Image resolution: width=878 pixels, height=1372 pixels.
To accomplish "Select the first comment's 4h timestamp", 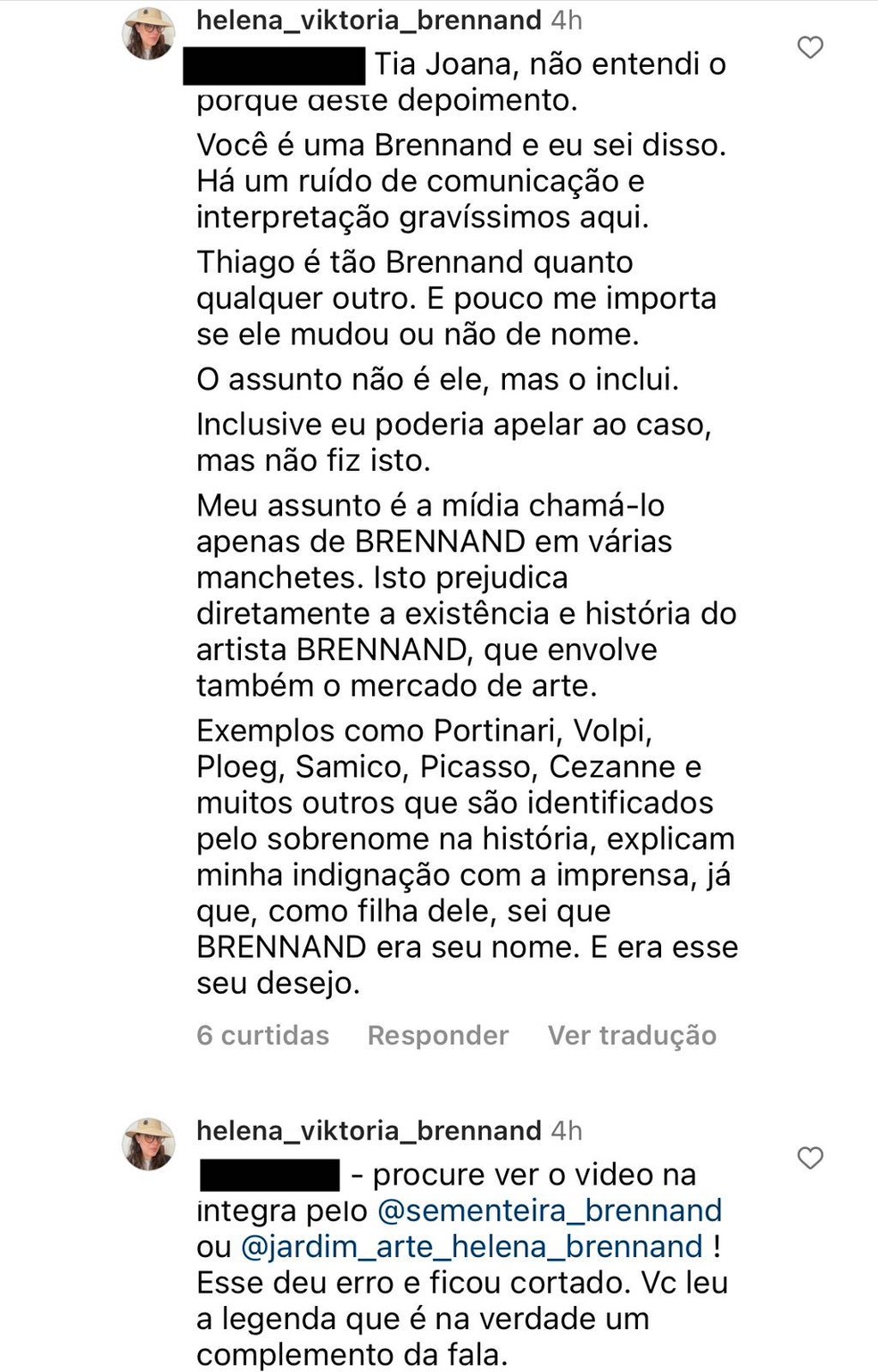I will [568, 19].
